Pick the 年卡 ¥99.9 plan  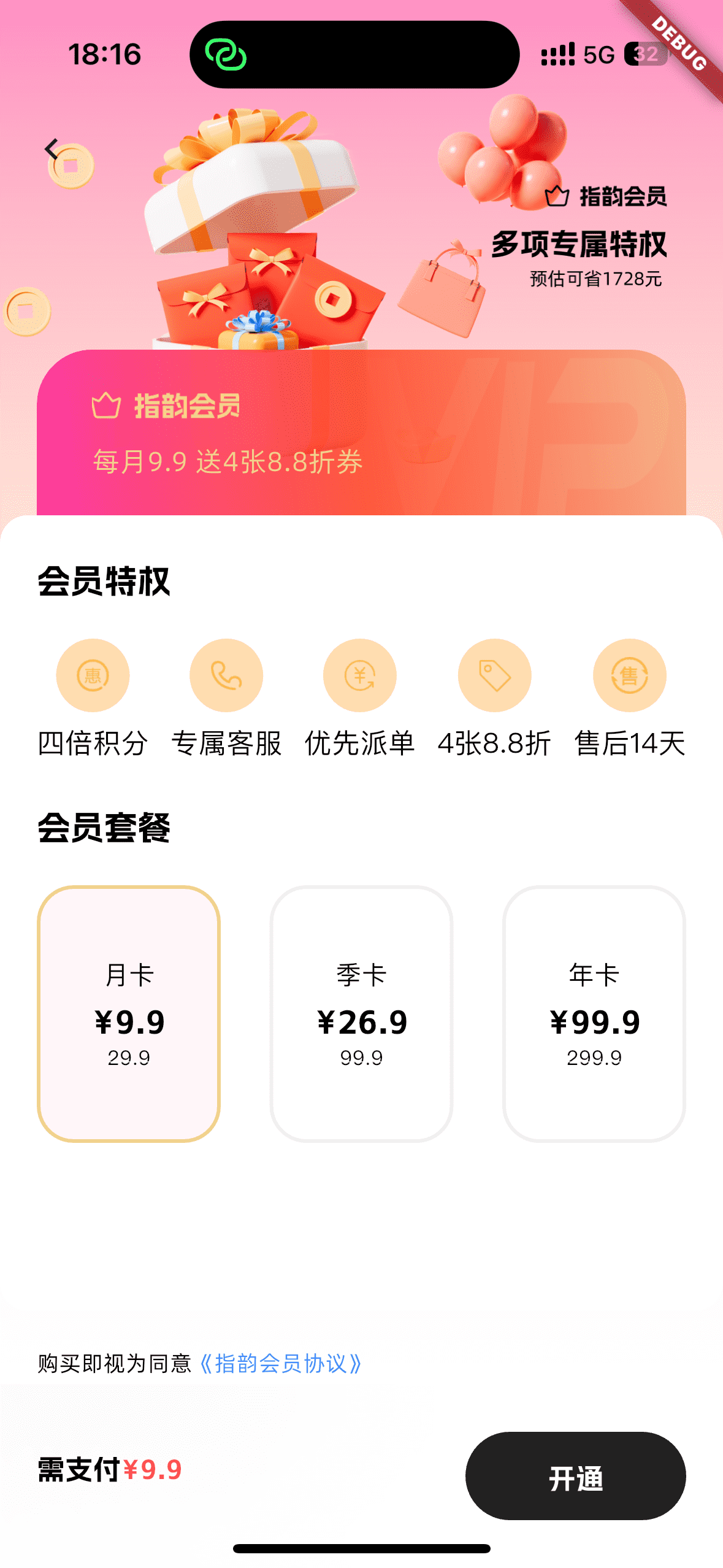[x=594, y=1013]
